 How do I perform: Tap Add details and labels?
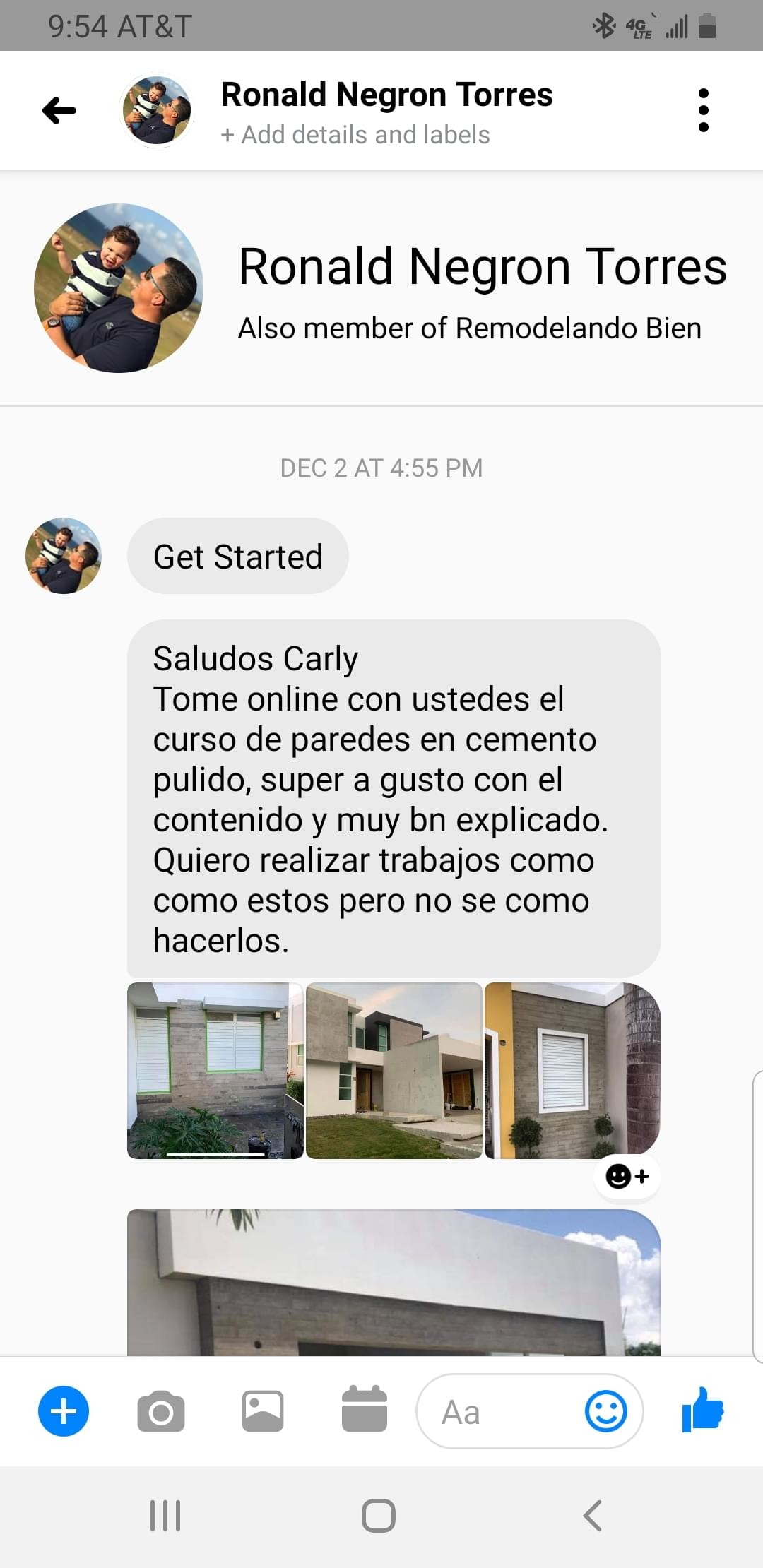click(x=355, y=135)
